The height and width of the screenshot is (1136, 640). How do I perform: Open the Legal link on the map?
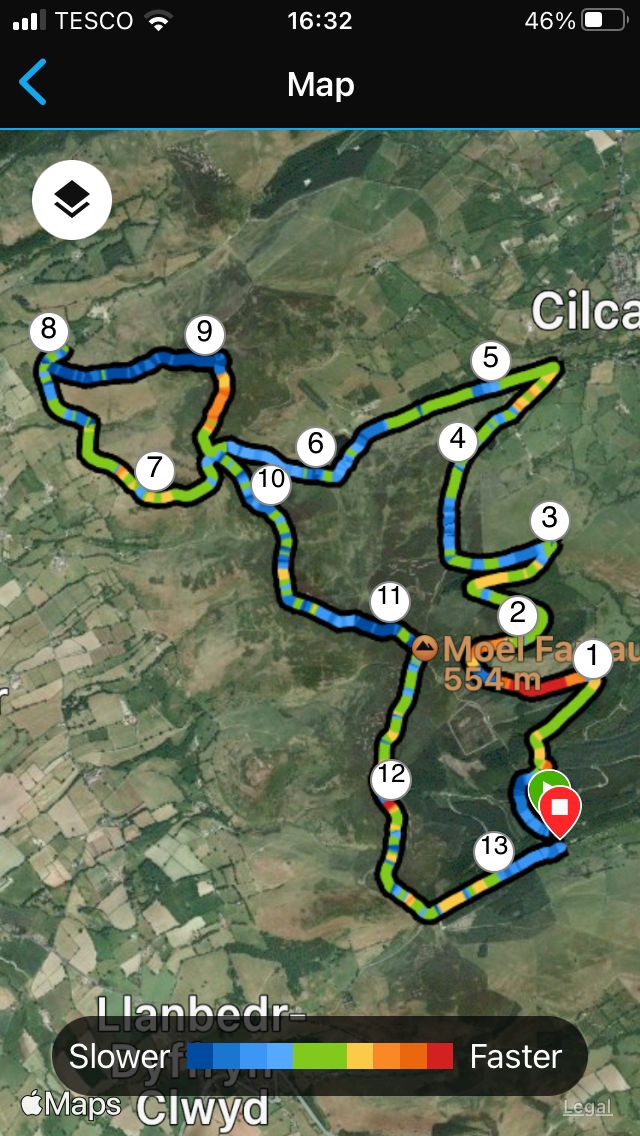[587, 1106]
